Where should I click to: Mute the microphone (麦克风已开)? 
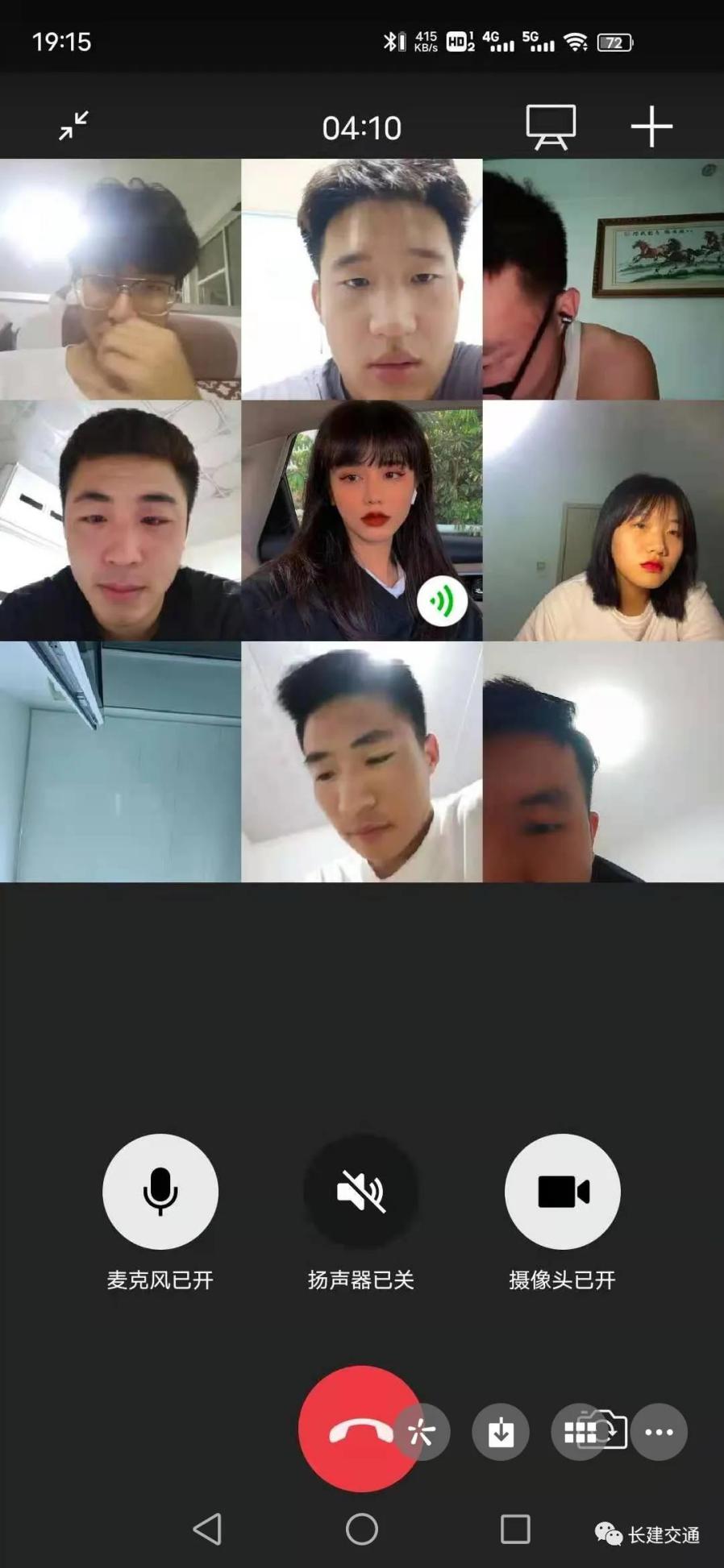point(160,1191)
